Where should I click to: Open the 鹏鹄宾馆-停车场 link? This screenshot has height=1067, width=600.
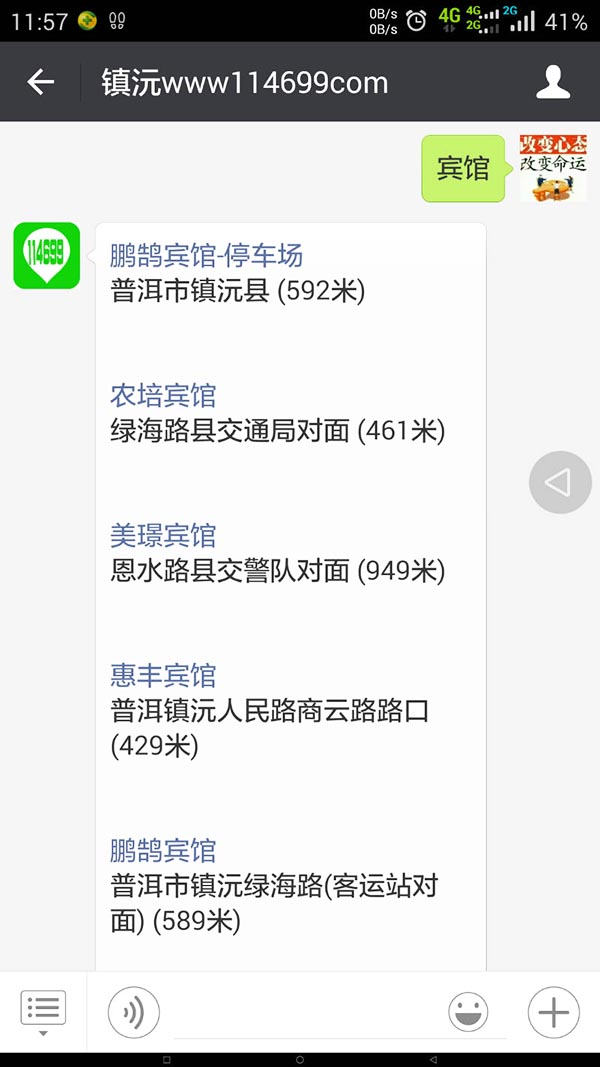[x=206, y=256]
